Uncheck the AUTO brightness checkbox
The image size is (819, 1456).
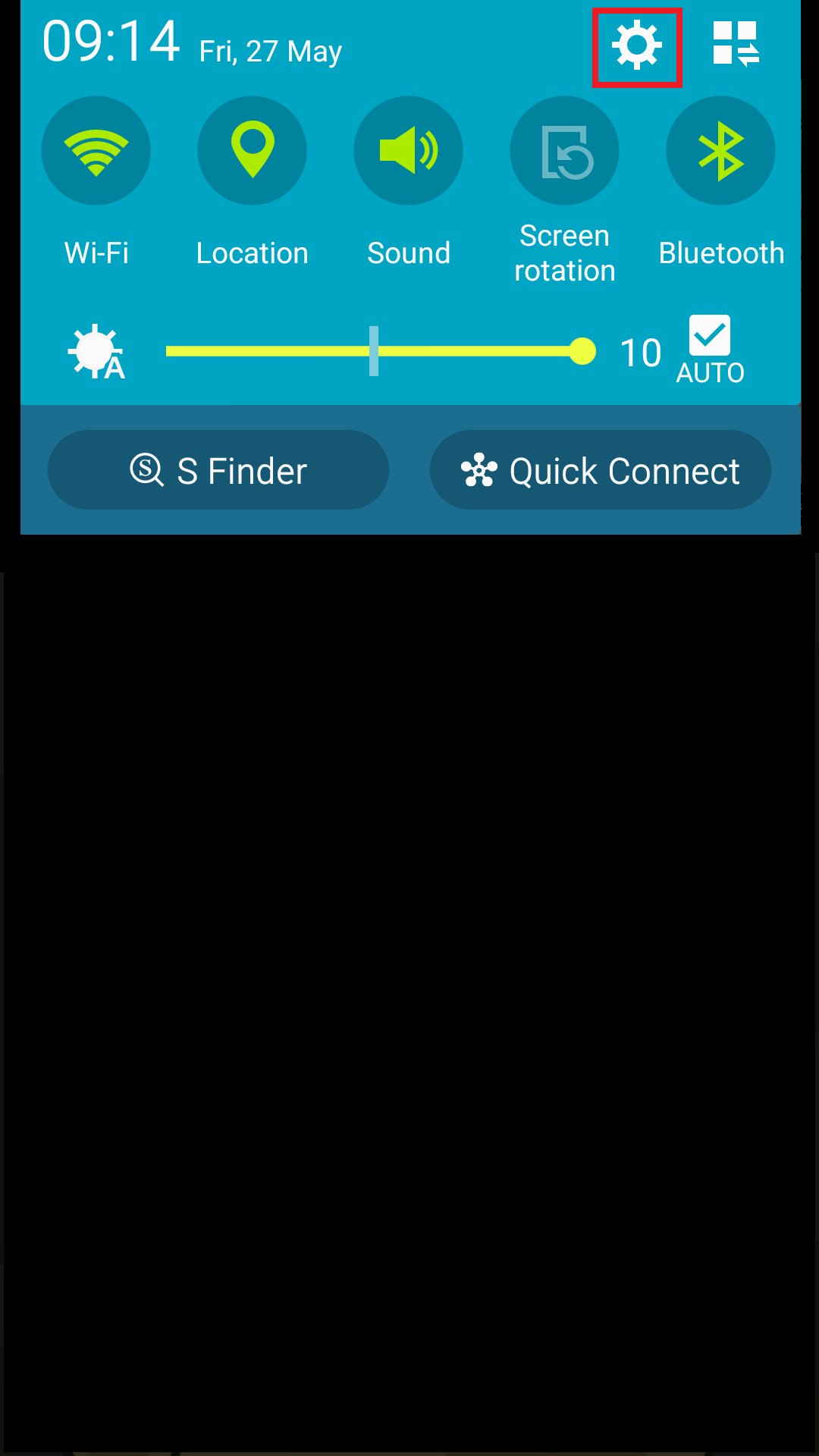[x=710, y=335]
